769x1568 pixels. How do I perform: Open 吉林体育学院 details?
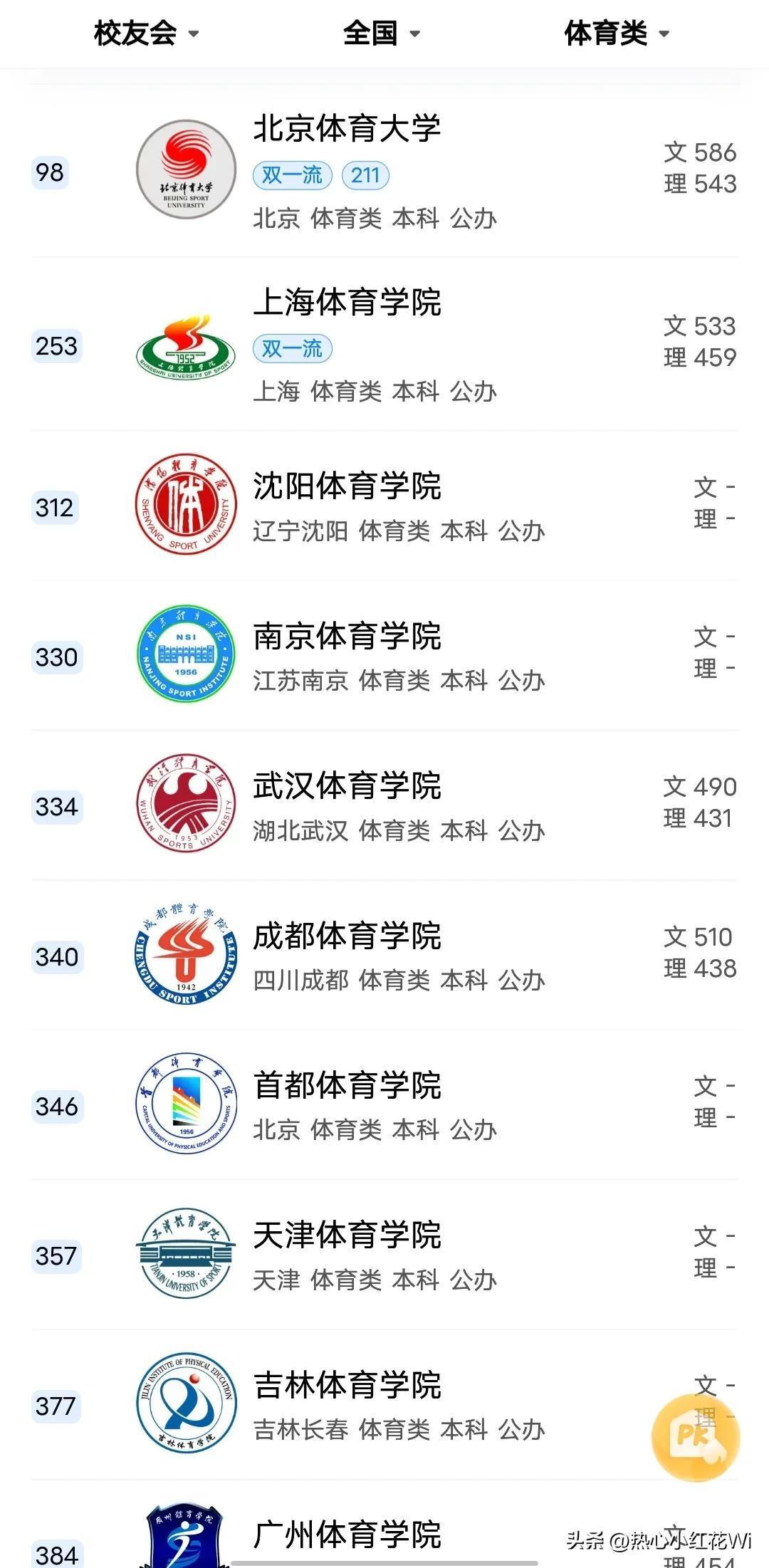click(347, 1386)
